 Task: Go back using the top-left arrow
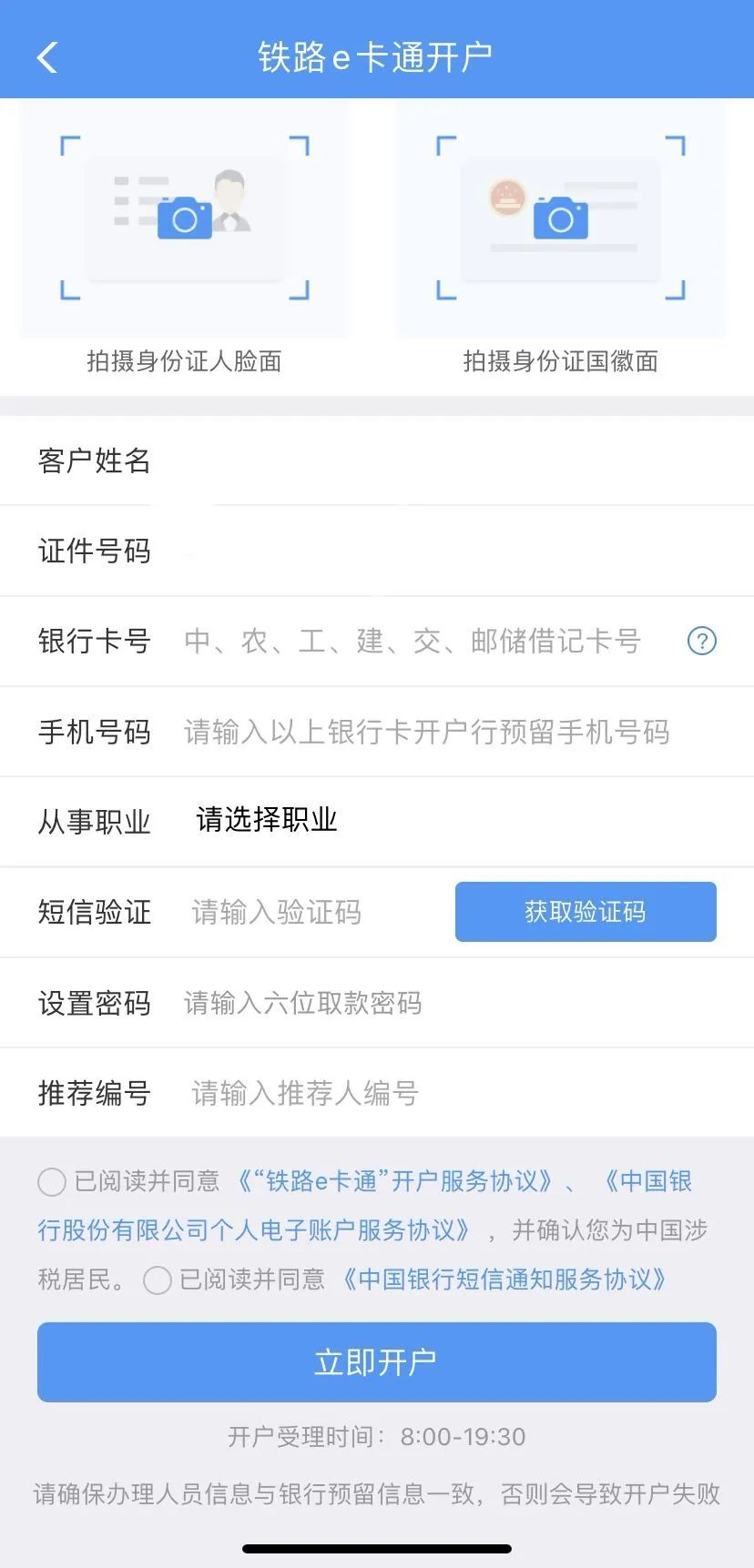tap(47, 57)
